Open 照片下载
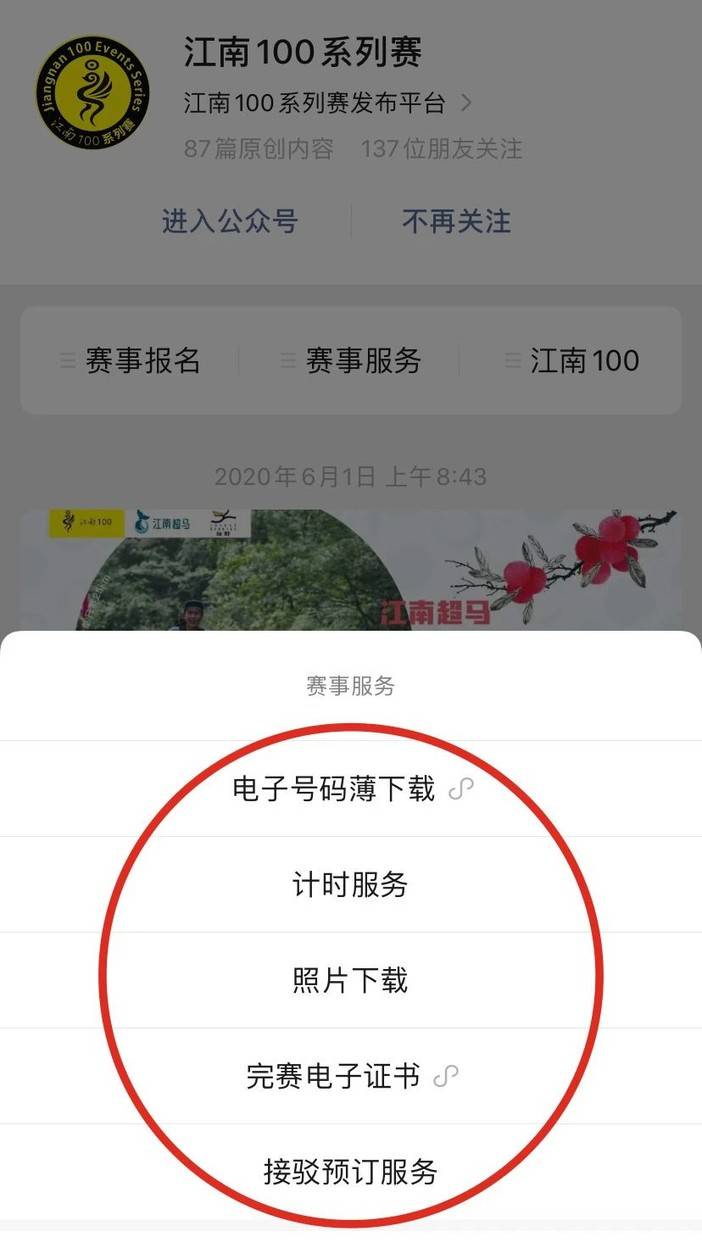 tap(351, 980)
